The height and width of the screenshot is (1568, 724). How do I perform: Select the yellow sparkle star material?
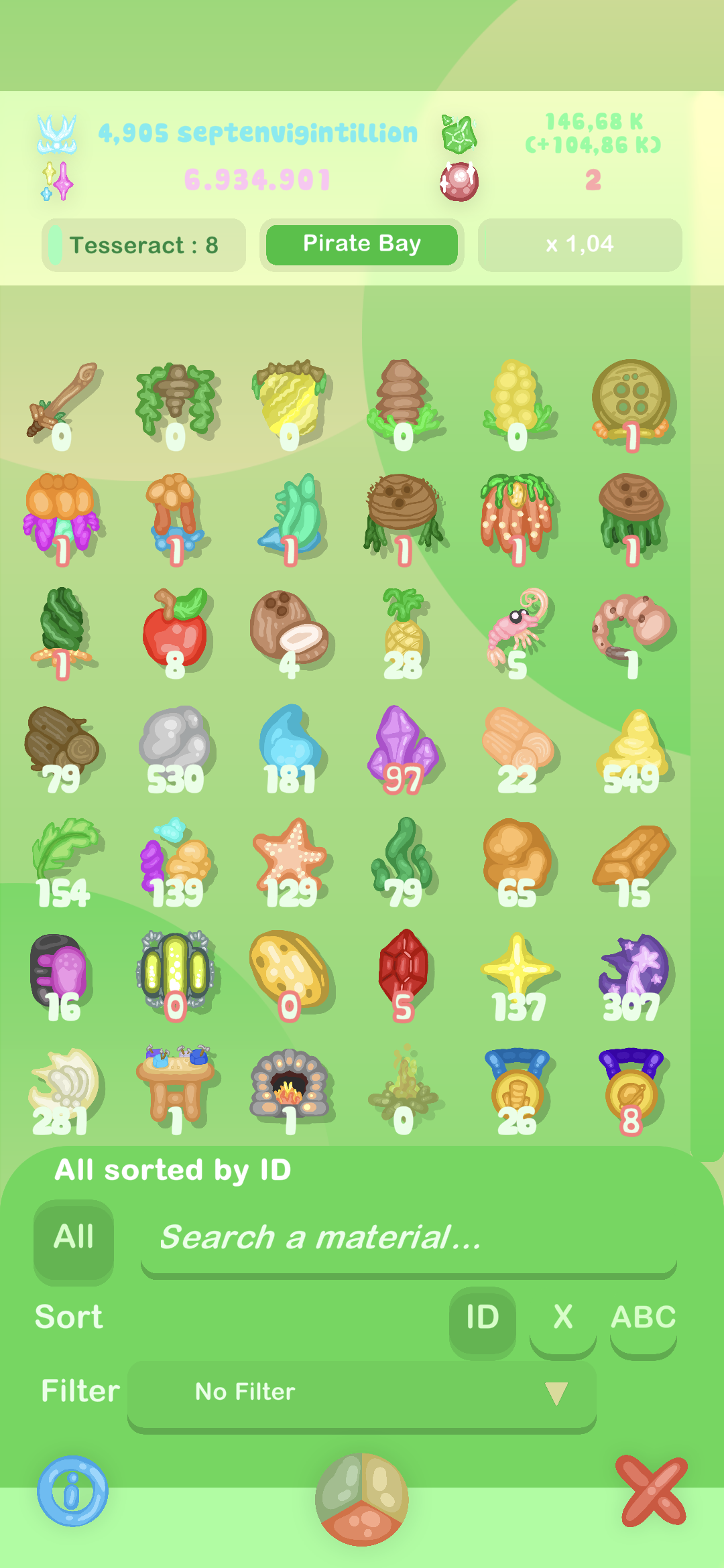[517, 972]
